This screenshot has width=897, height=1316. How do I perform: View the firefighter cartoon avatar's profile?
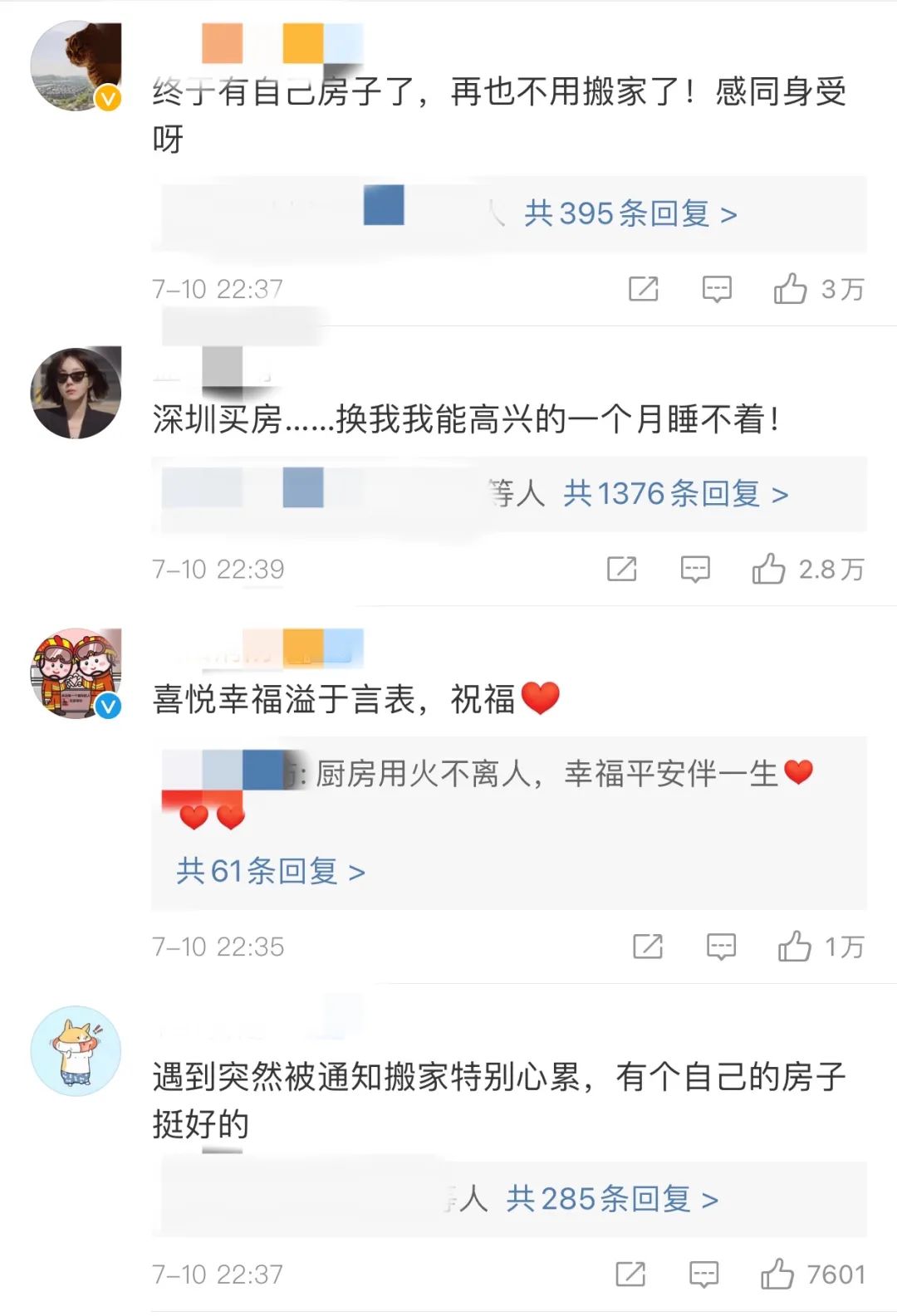tap(76, 673)
